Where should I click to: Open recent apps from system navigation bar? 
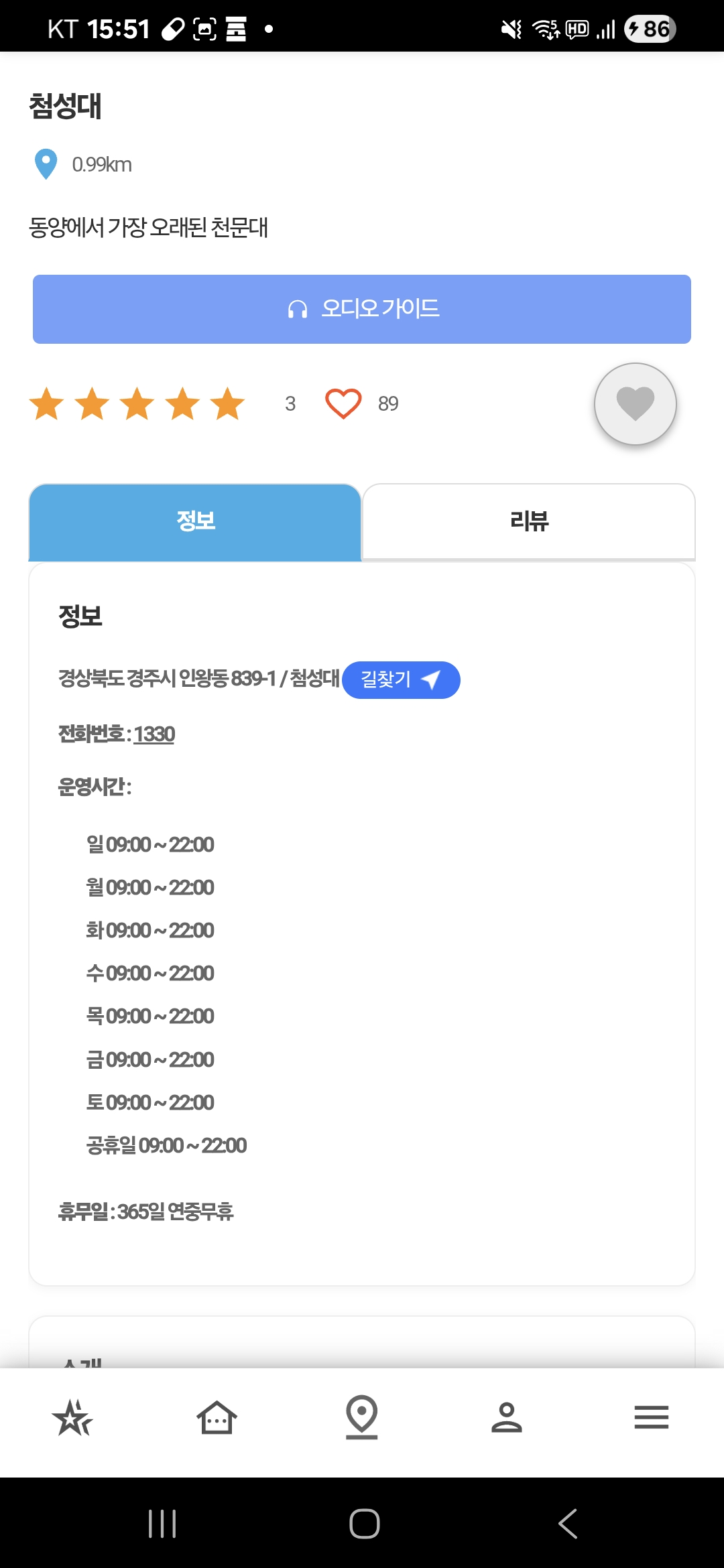pos(162,1524)
